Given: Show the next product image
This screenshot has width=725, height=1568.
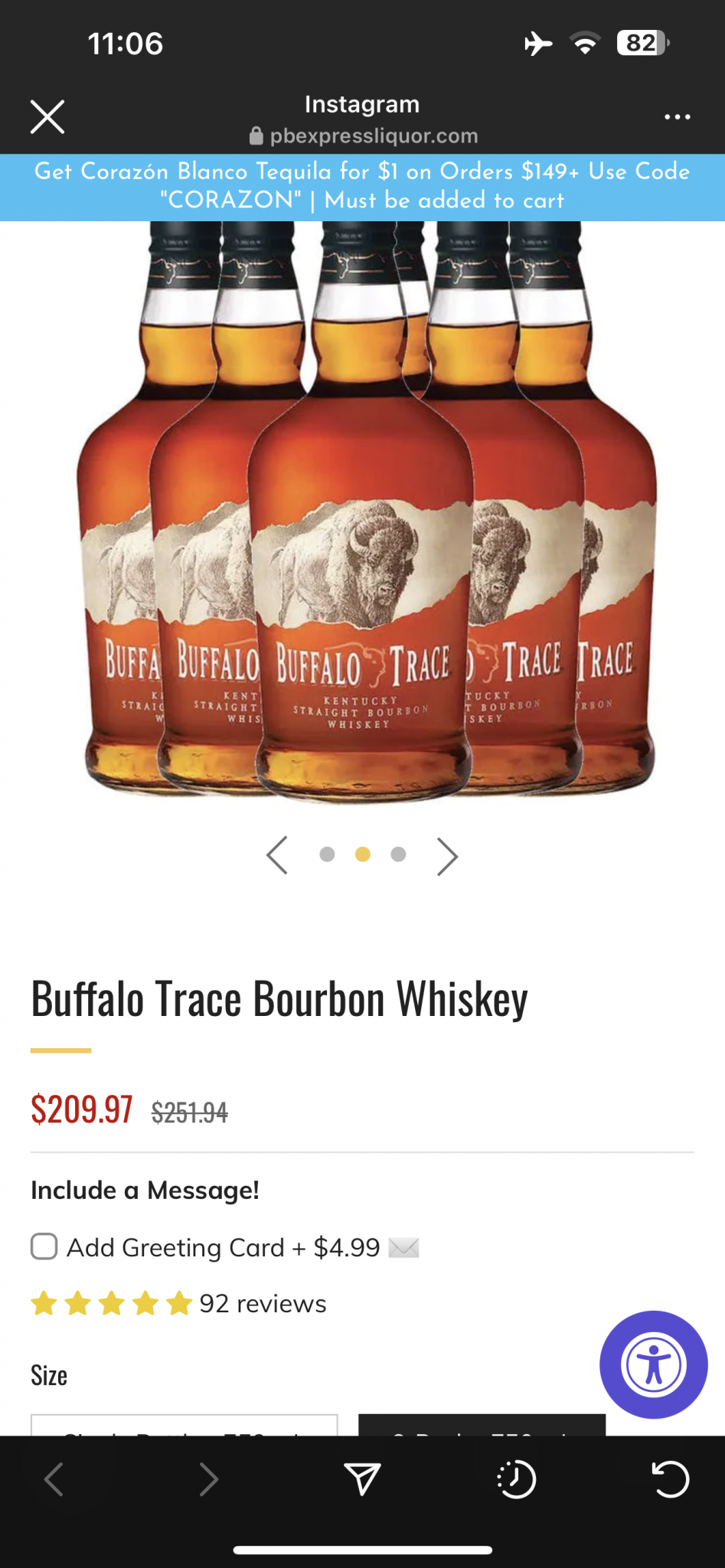Looking at the screenshot, I should 447,855.
